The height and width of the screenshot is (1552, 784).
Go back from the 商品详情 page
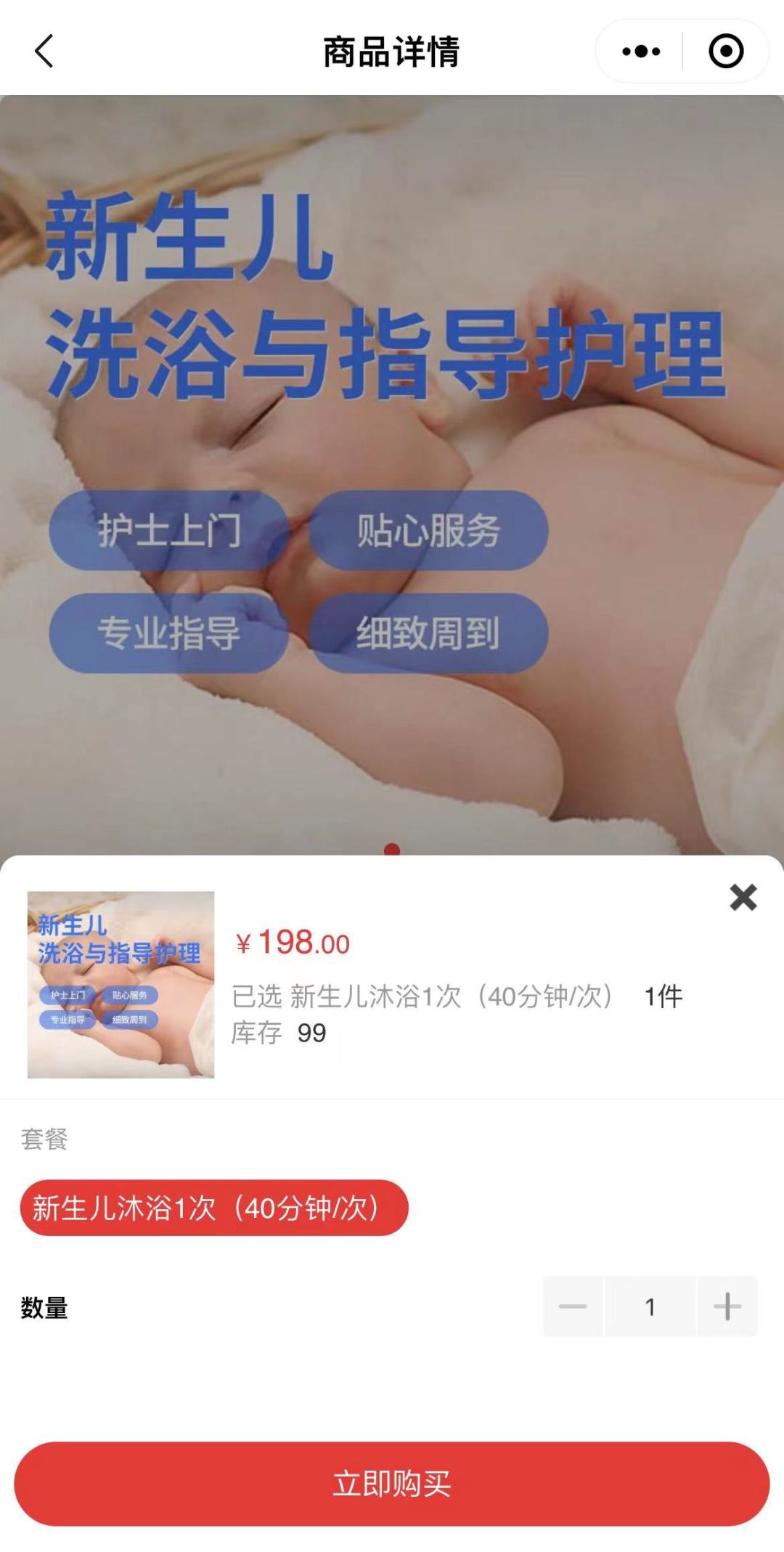coord(44,52)
